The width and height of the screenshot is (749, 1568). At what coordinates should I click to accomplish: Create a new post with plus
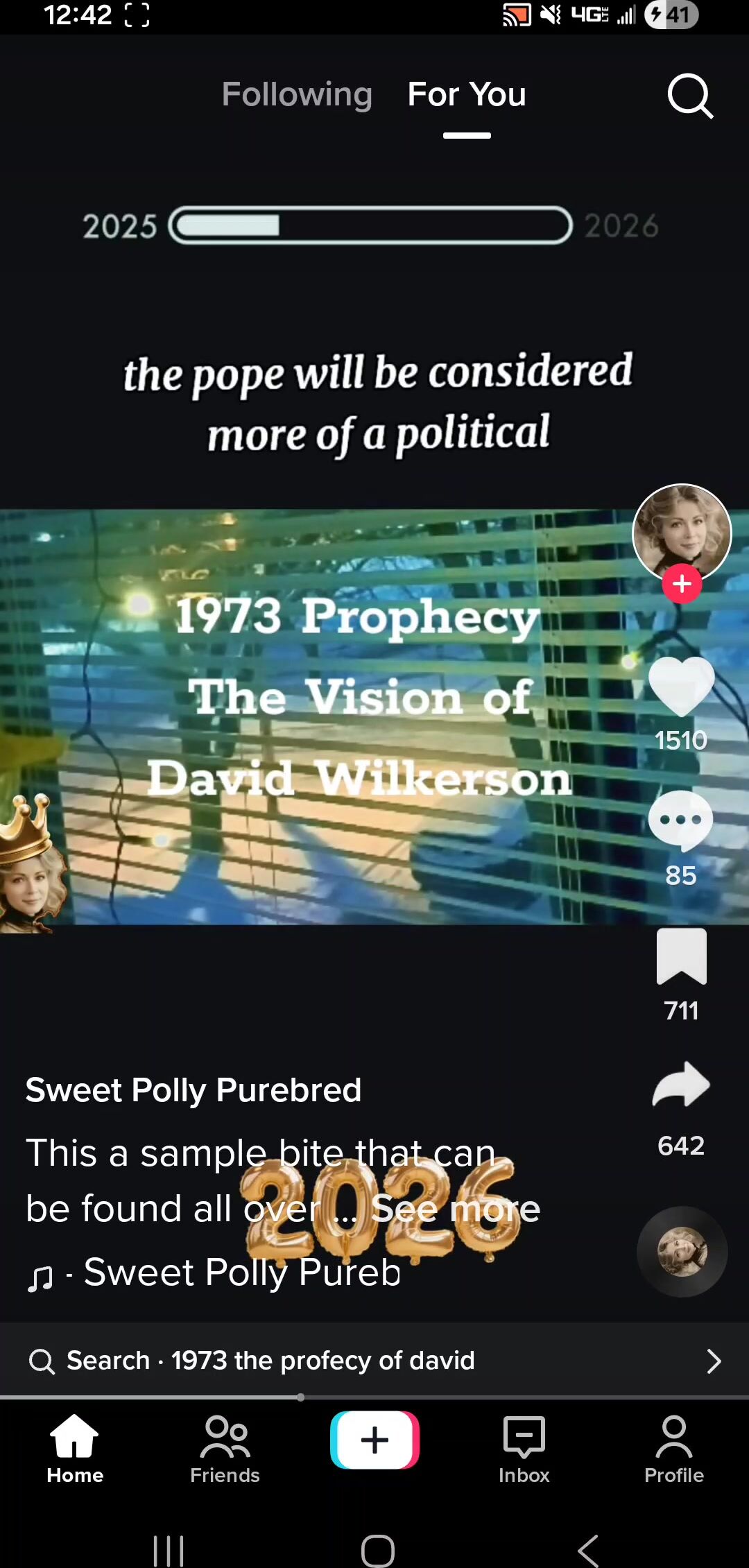pos(374,1440)
